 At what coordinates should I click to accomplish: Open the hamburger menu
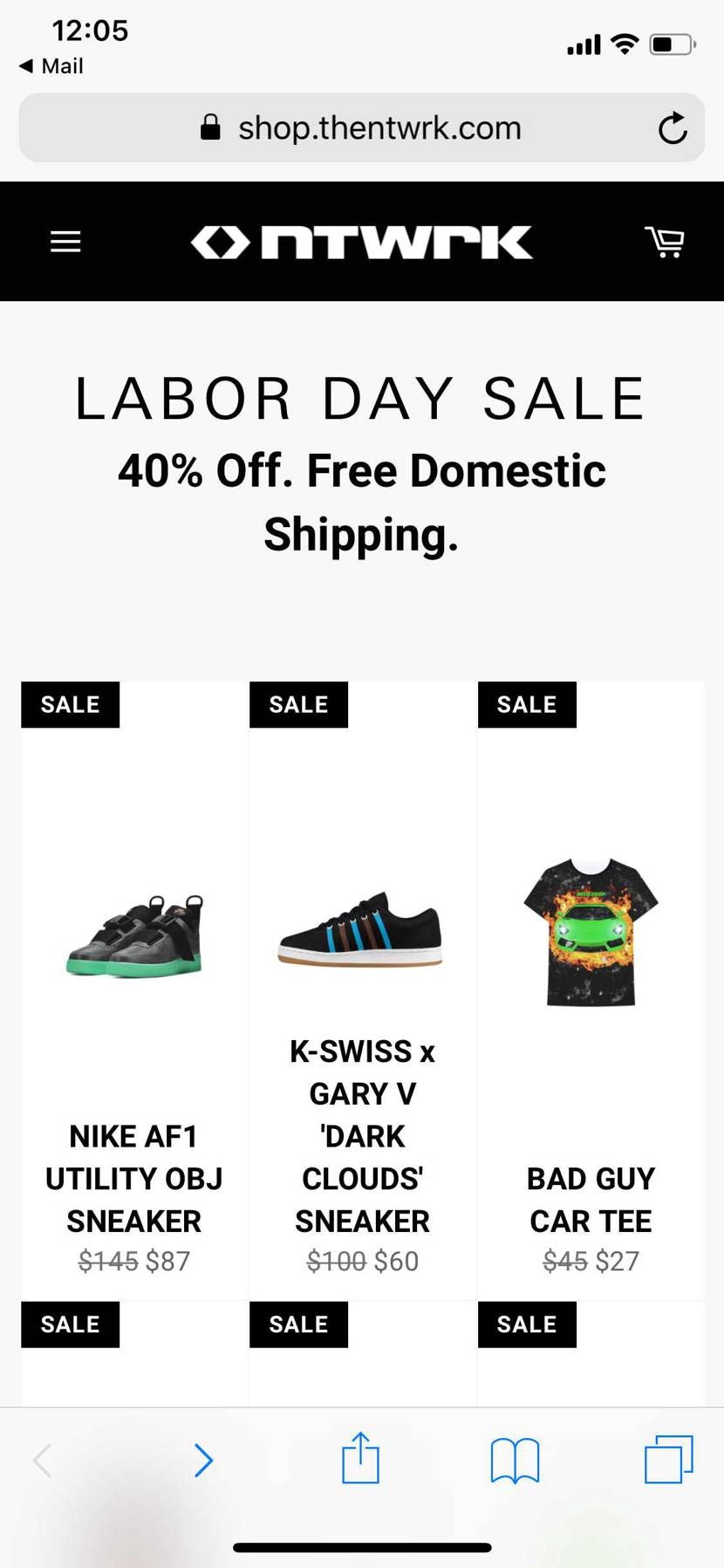coord(65,242)
